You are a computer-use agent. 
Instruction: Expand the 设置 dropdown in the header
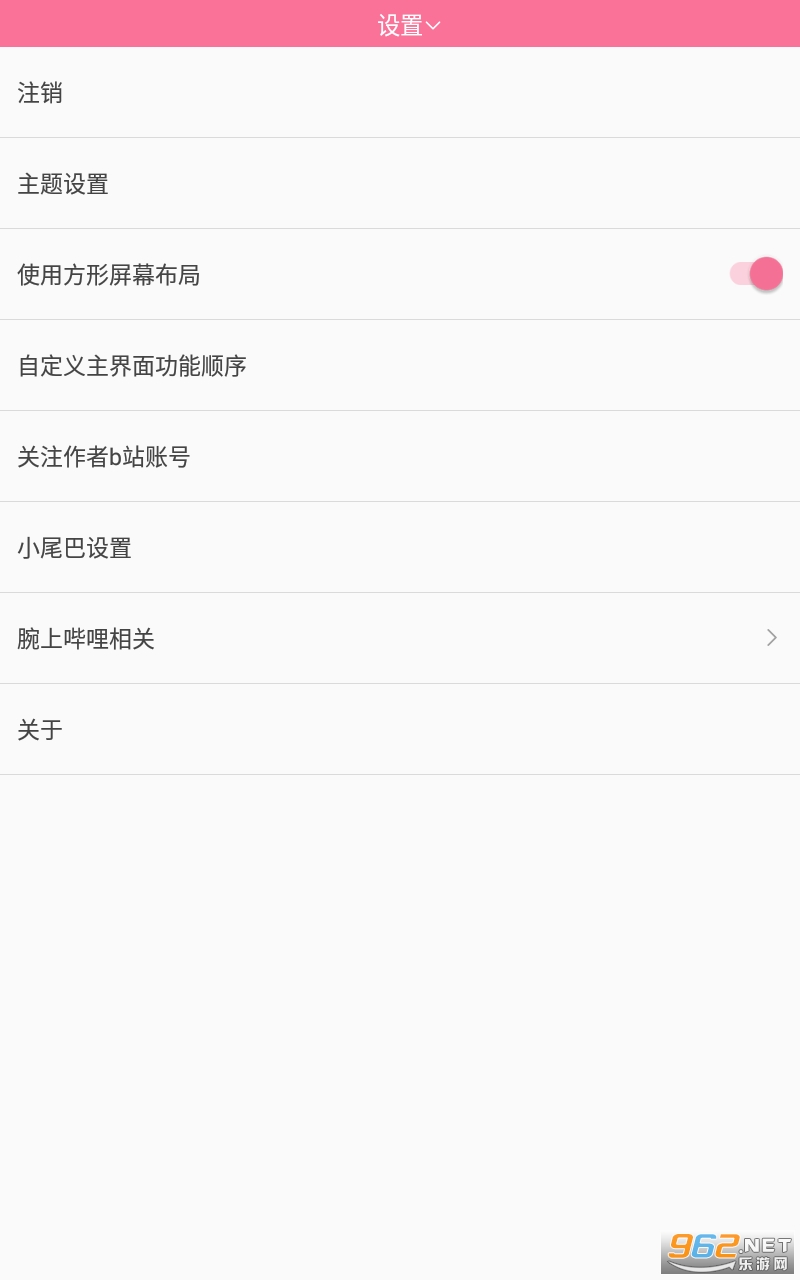coord(409,25)
